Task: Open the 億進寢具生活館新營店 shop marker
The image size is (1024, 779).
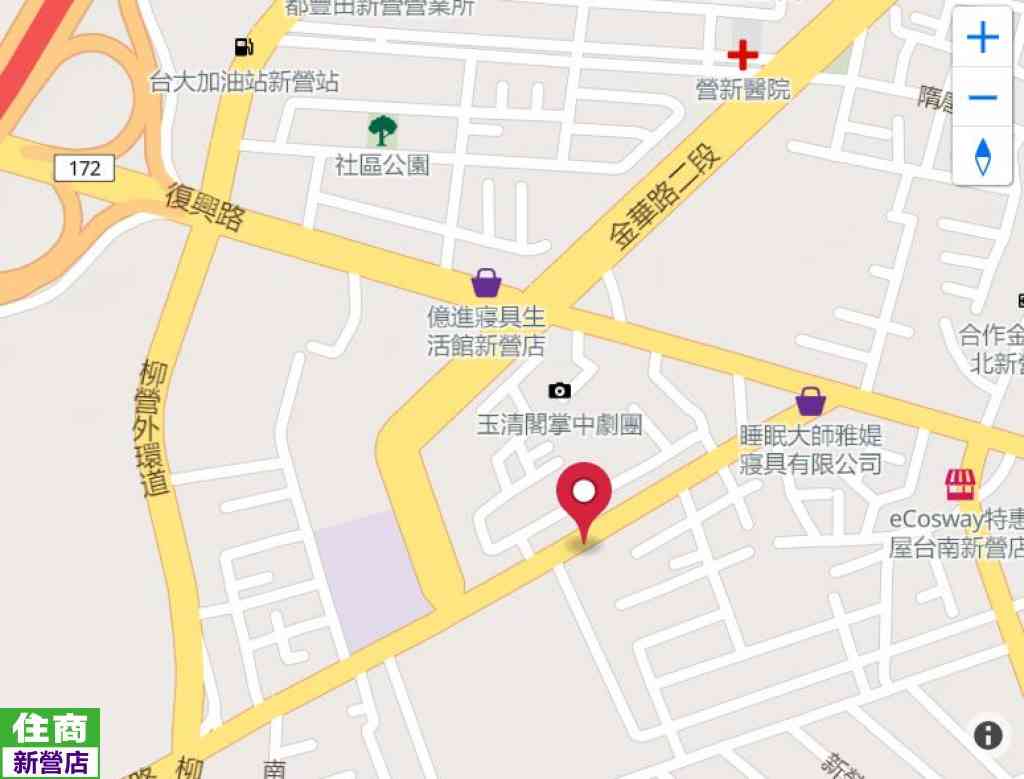Action: pyautogui.click(x=486, y=282)
